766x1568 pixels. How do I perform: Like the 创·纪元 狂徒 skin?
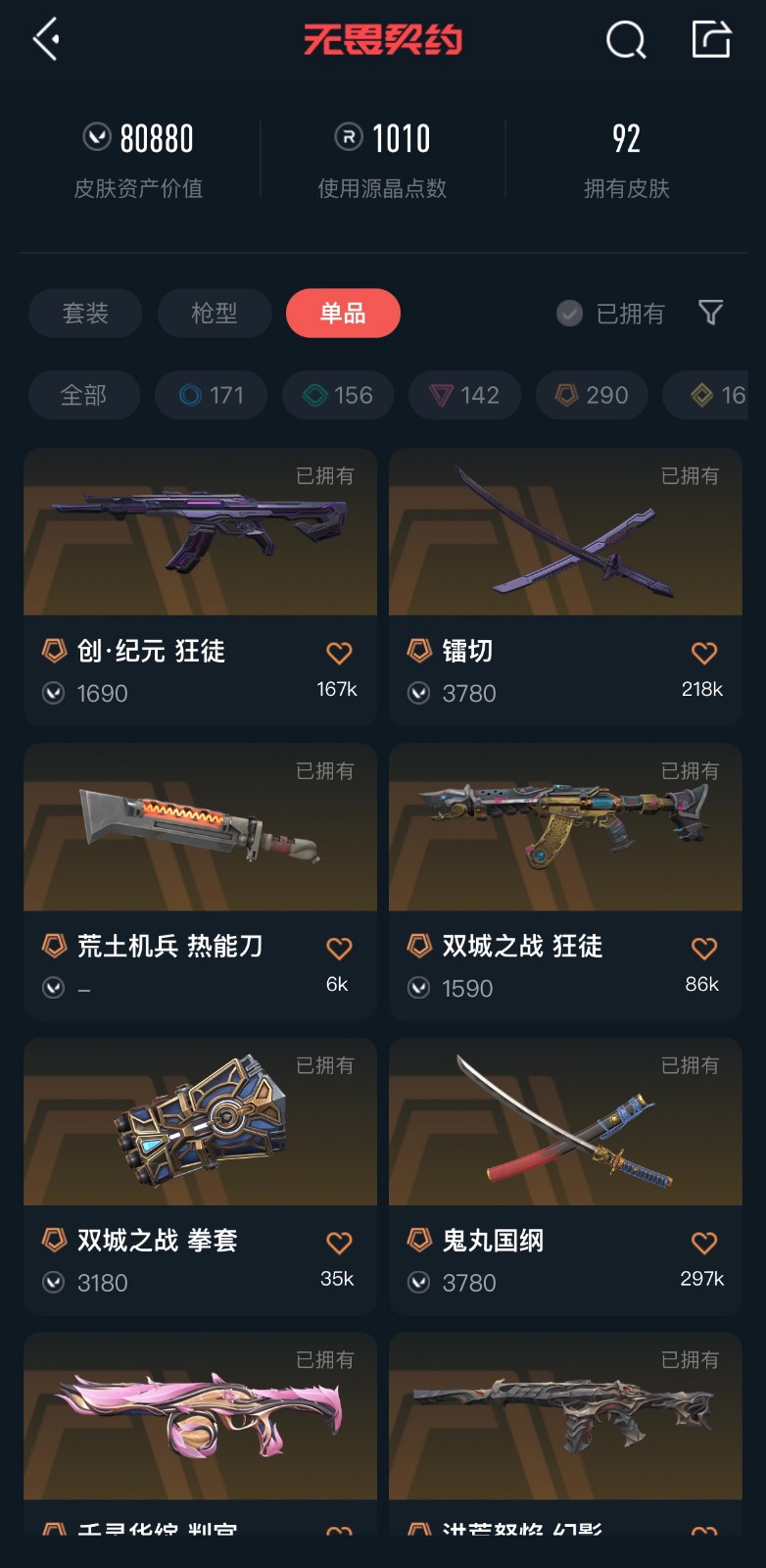339,653
